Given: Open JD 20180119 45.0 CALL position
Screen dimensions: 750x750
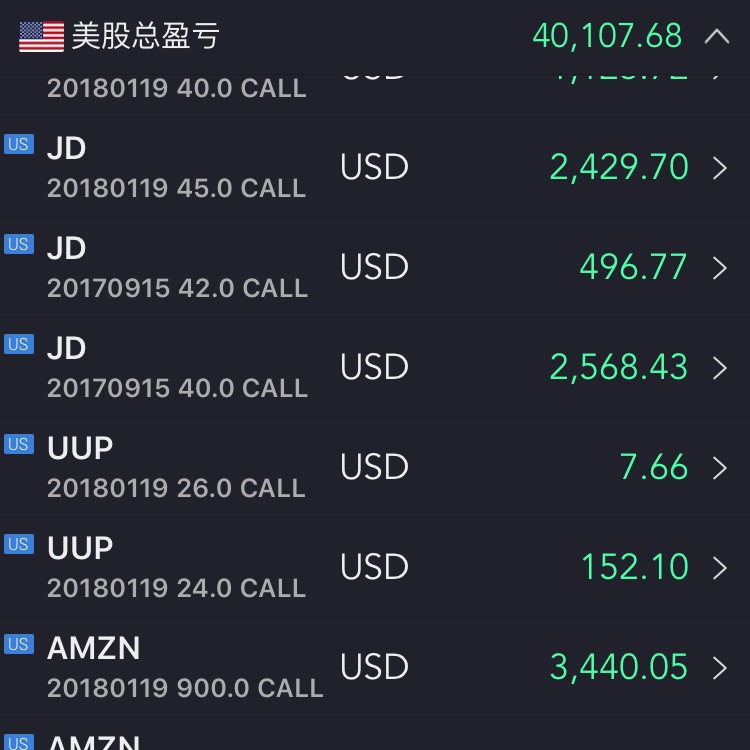Looking at the screenshot, I should point(375,168).
